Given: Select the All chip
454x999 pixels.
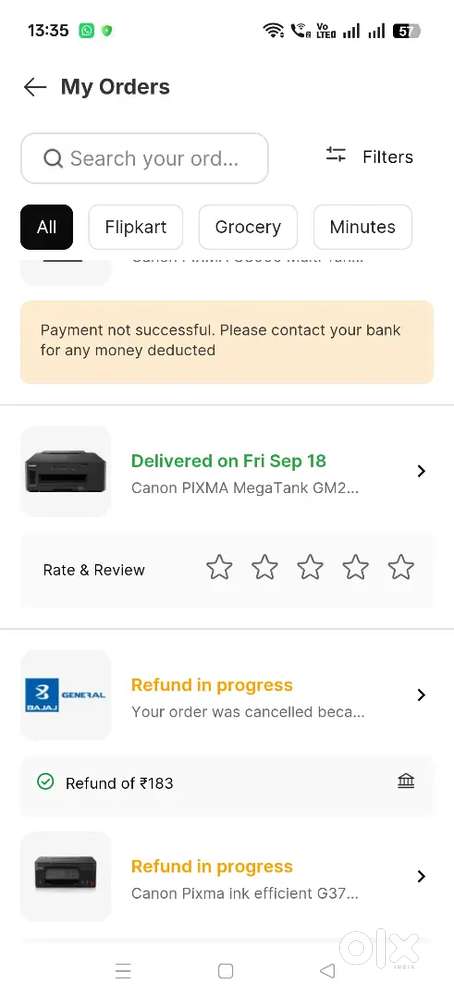Looking at the screenshot, I should (46, 227).
